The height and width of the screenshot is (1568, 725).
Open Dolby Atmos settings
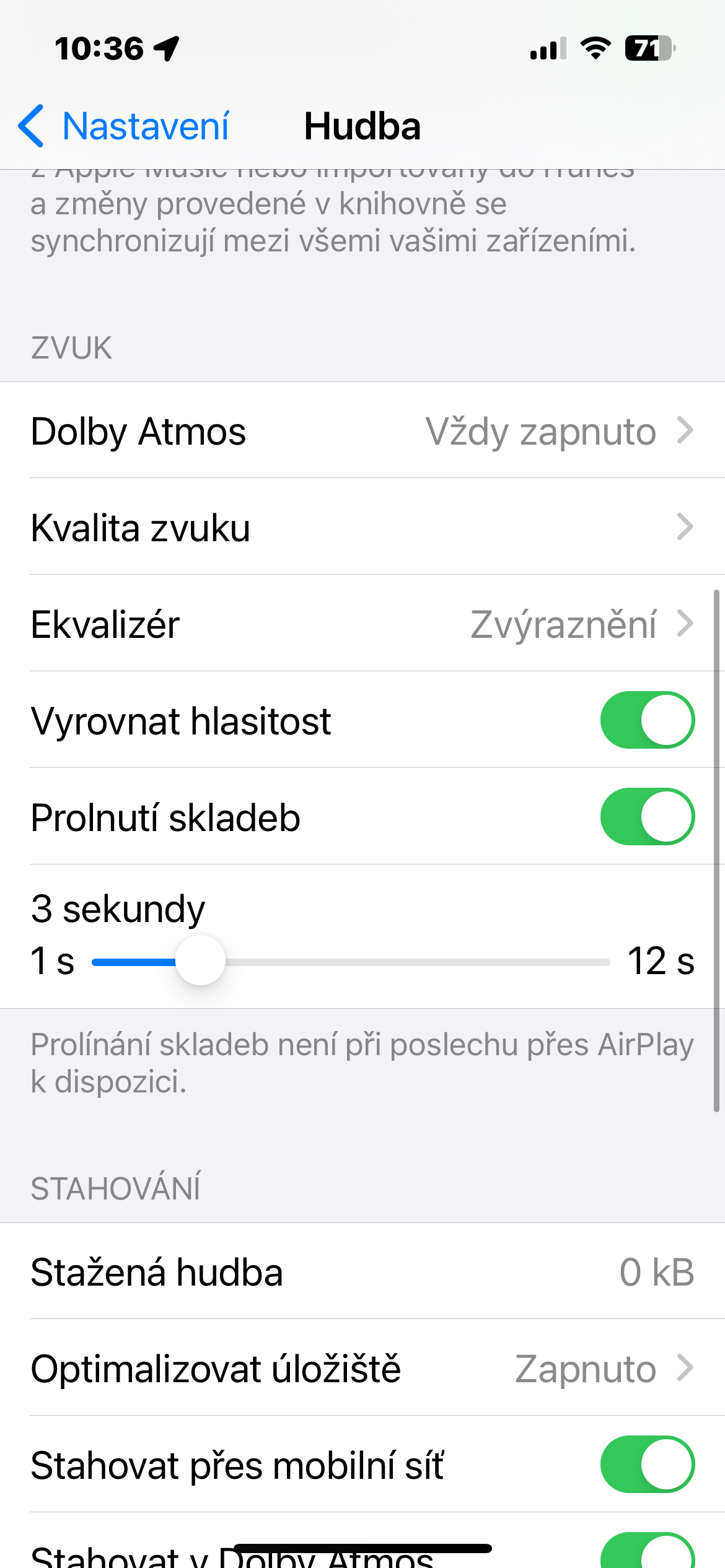tap(362, 430)
